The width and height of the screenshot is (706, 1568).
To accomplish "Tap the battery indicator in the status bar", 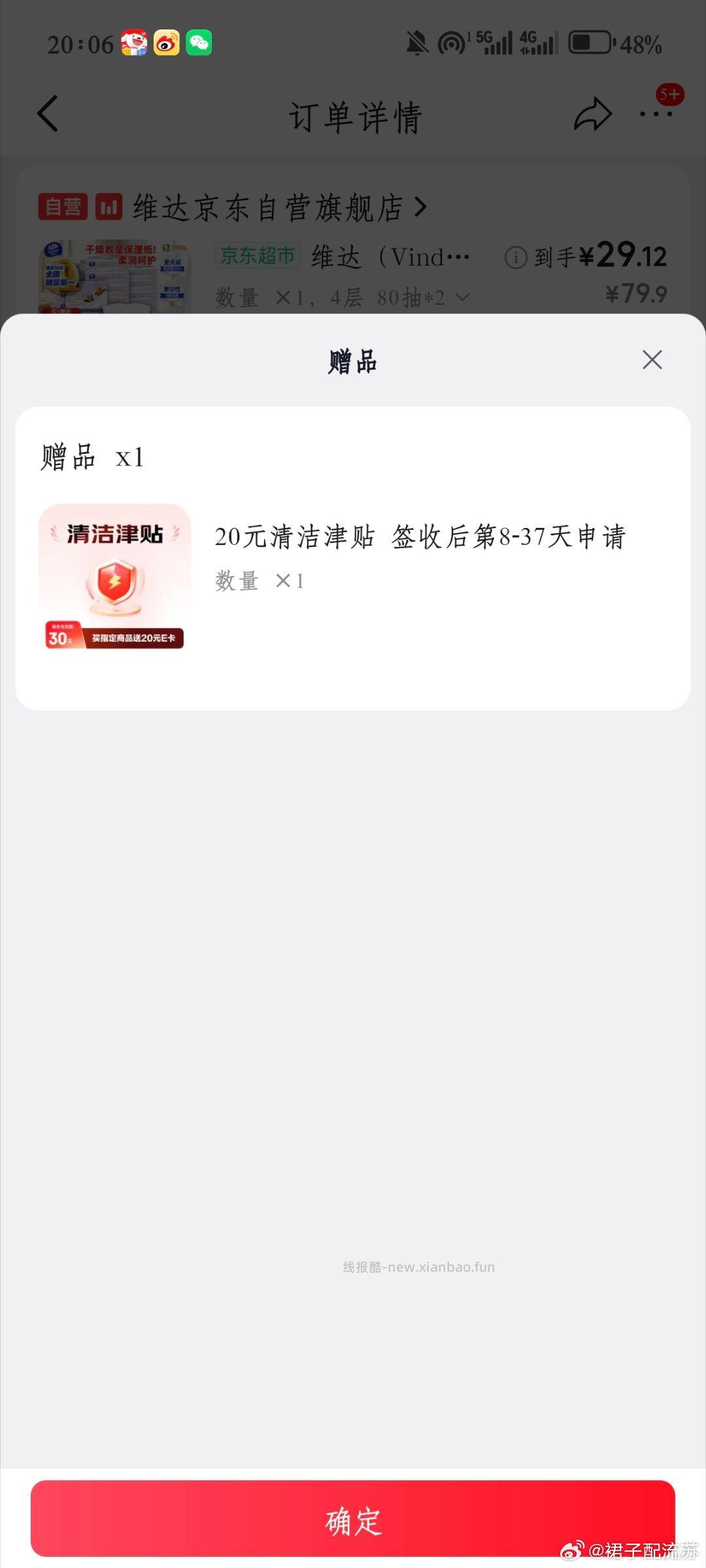I will (588, 42).
